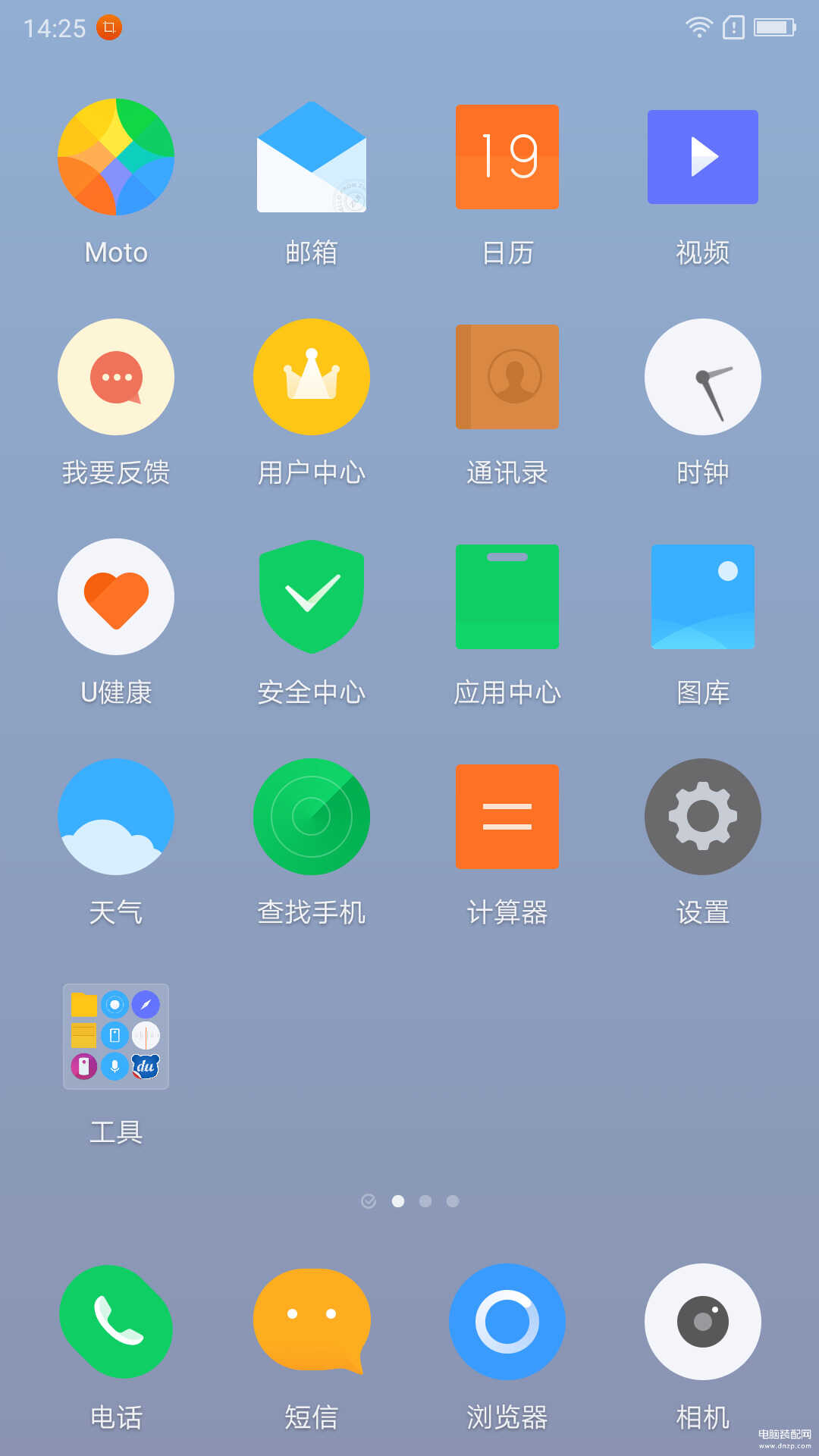
Task: Open the 视频 video app
Action: [x=703, y=157]
